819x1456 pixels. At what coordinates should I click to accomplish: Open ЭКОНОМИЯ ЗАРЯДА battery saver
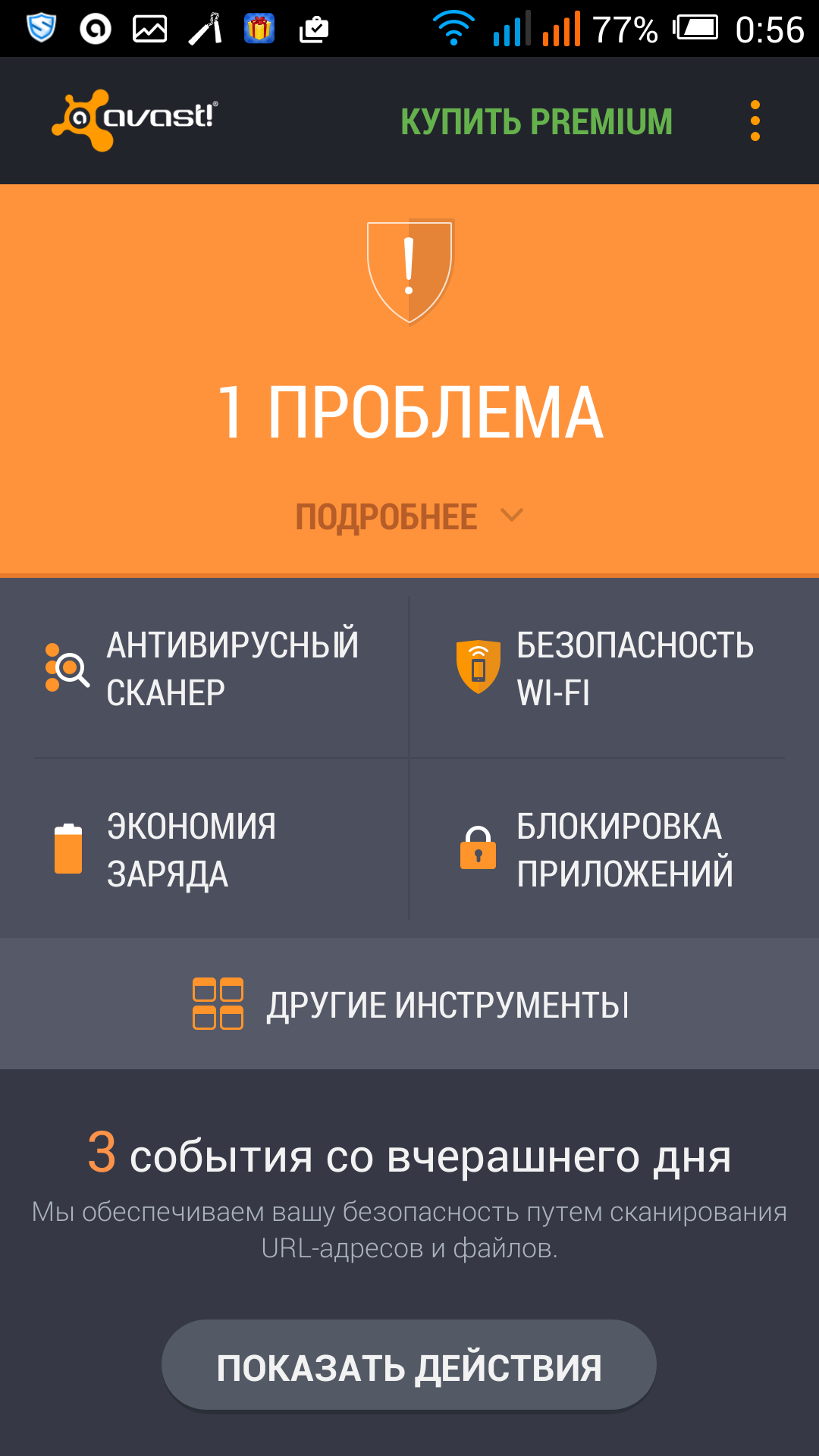(x=205, y=849)
